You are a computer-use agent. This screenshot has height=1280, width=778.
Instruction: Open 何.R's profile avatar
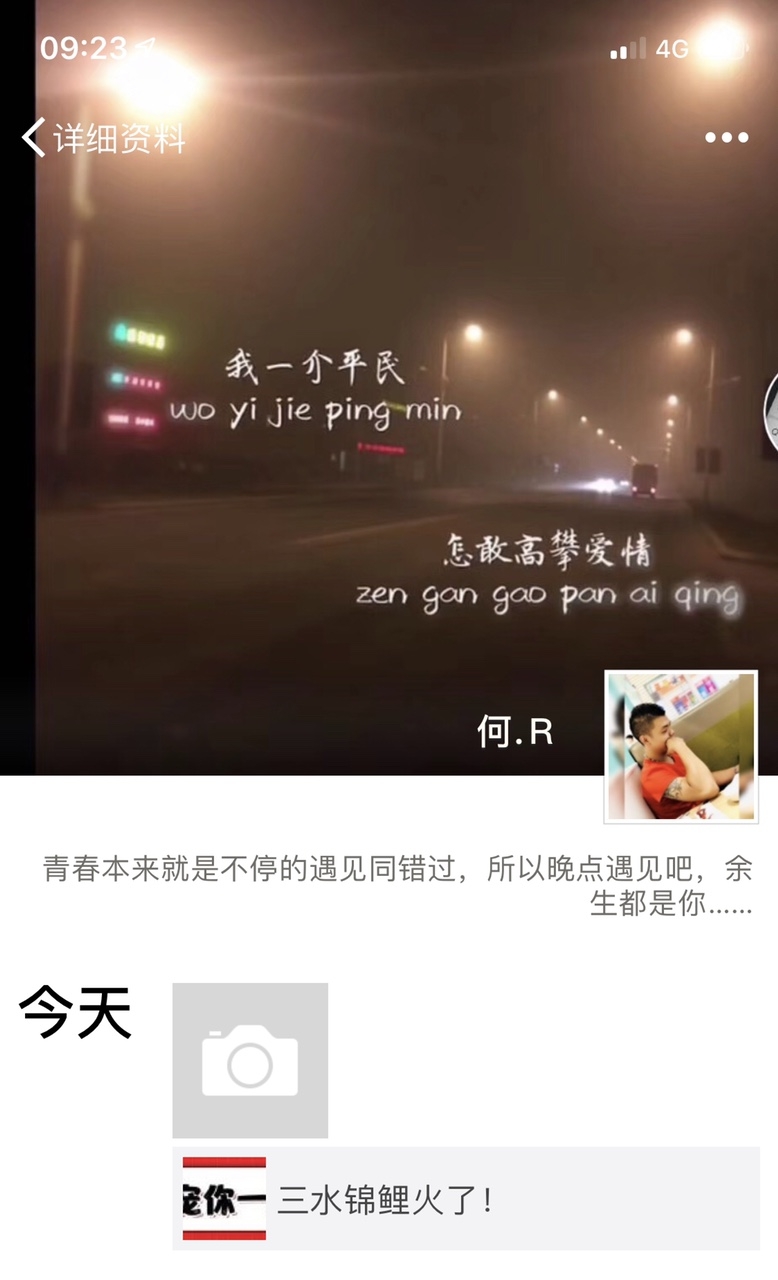pos(681,746)
